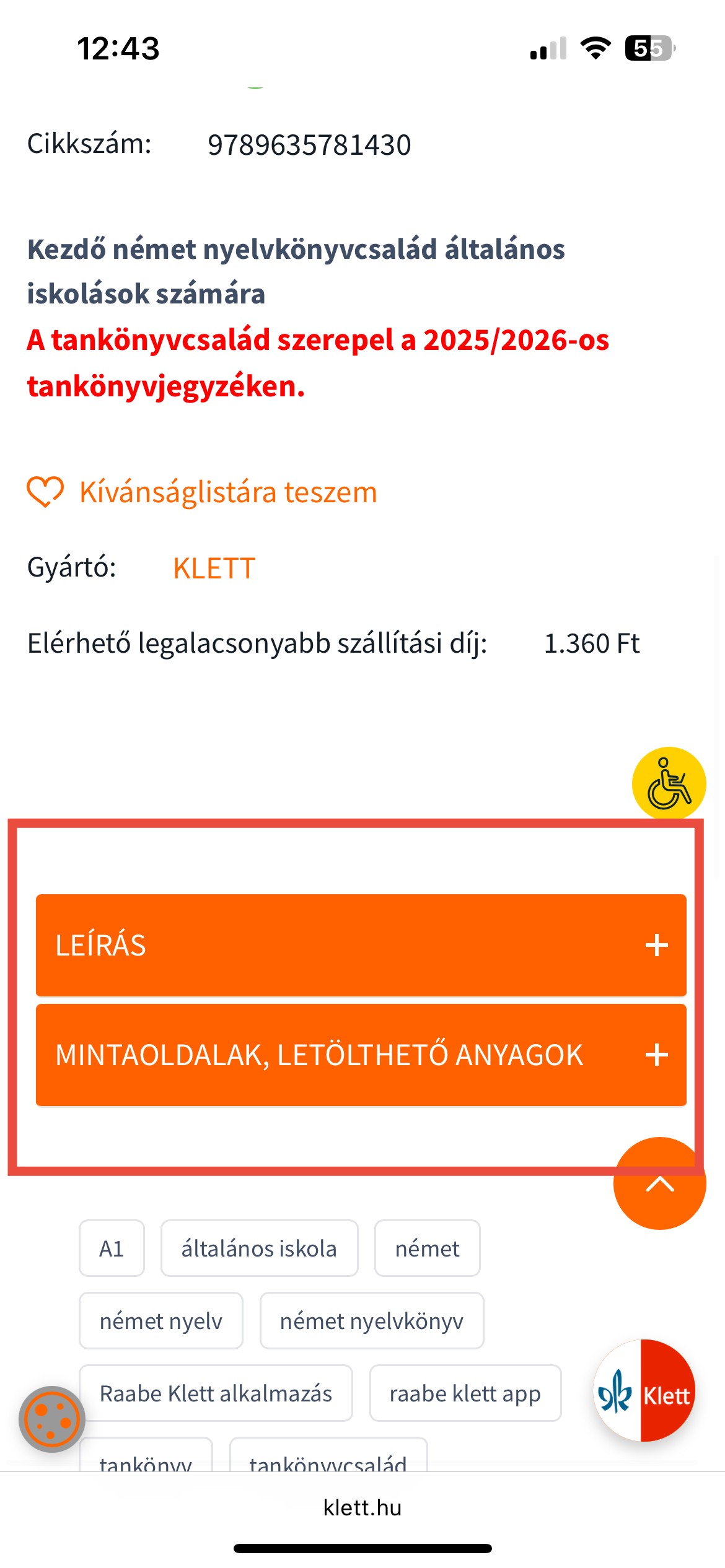Tap the klett.hu address bar

point(362,1507)
